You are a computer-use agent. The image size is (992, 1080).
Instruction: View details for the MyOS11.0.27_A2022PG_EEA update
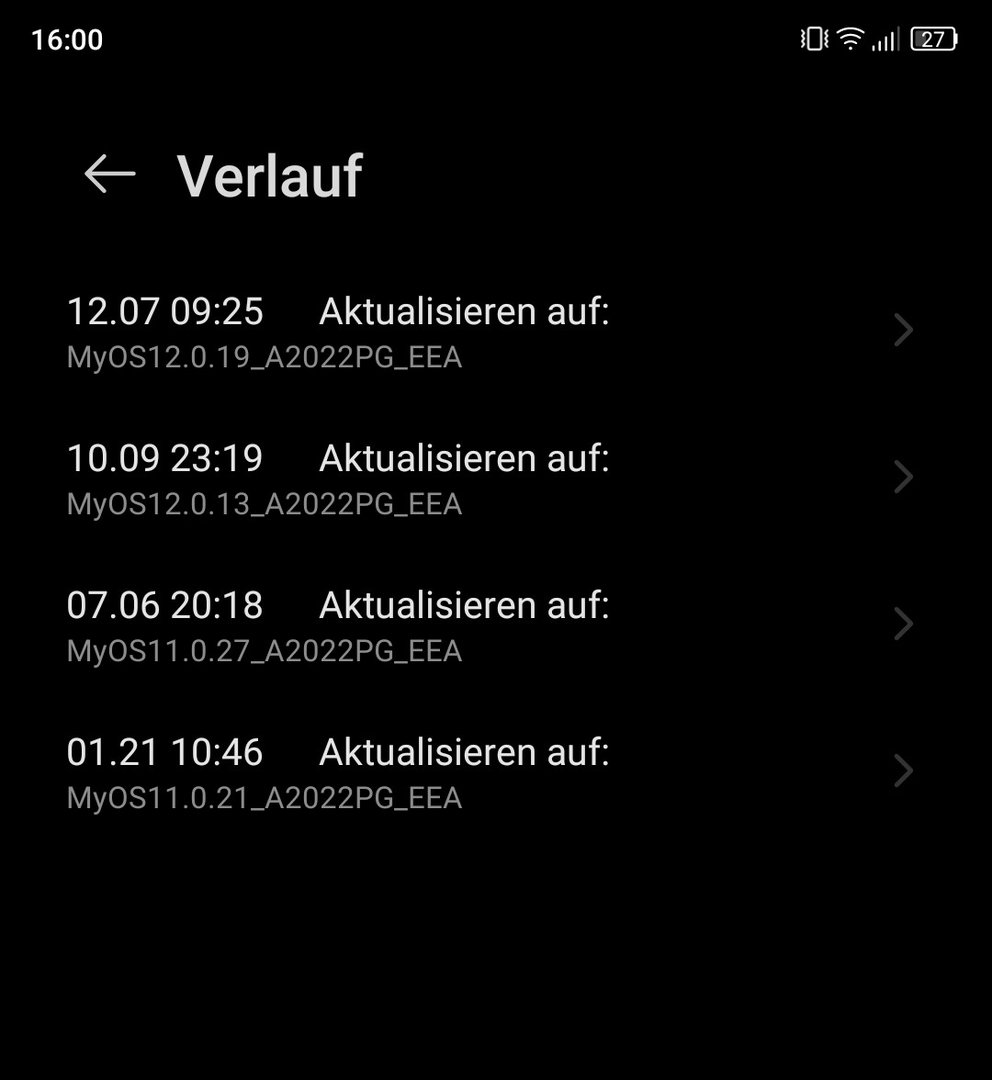(490, 625)
